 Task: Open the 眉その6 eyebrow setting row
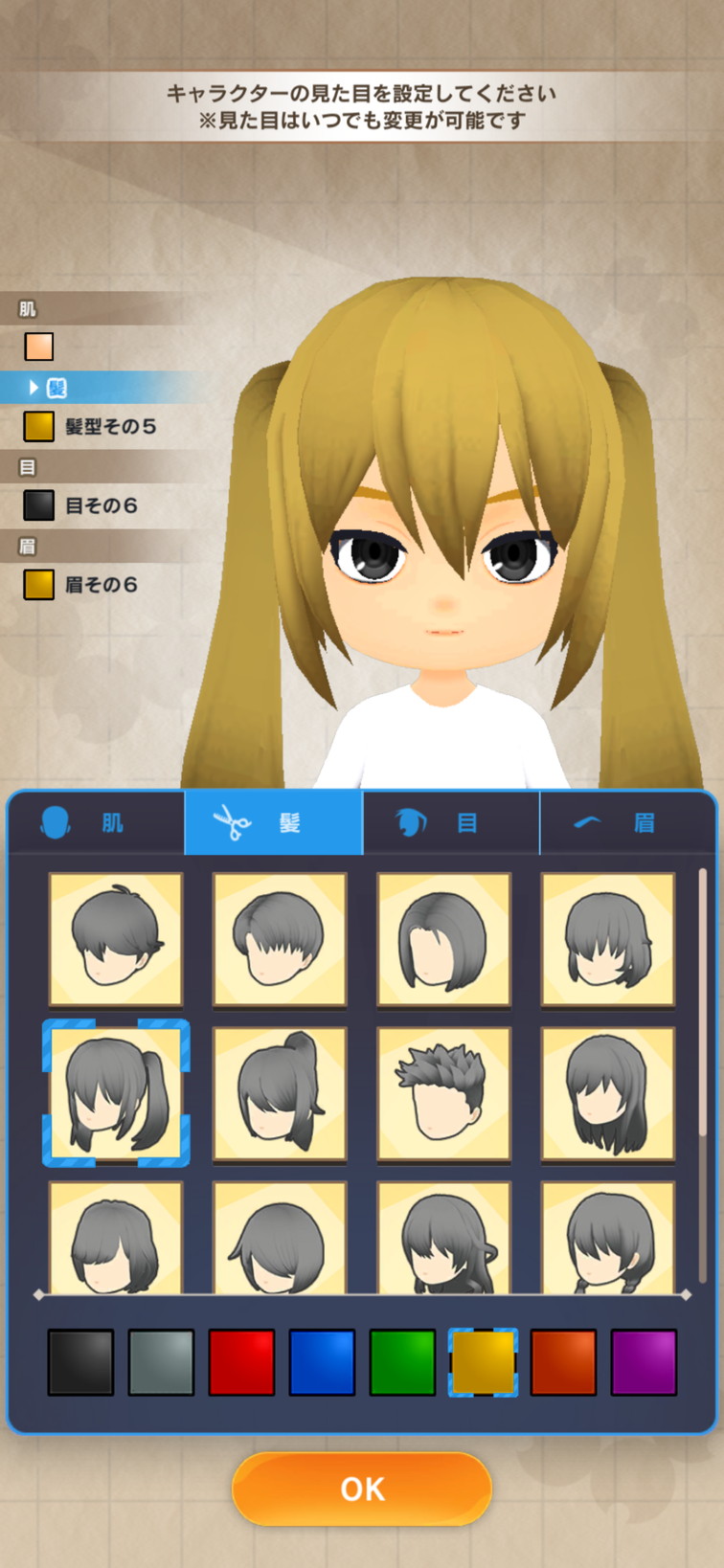click(86, 584)
